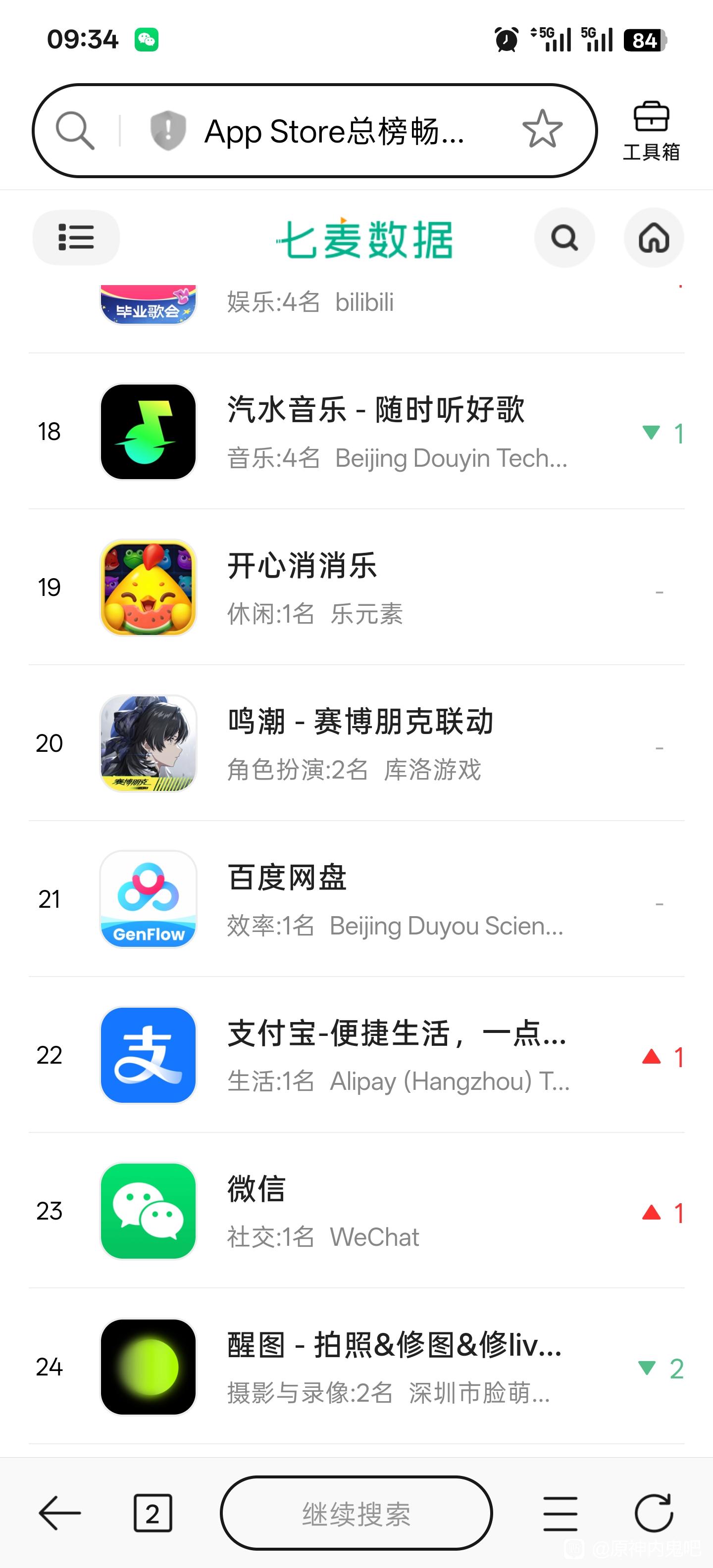Open the 七麦数据 list menu button

76,238
